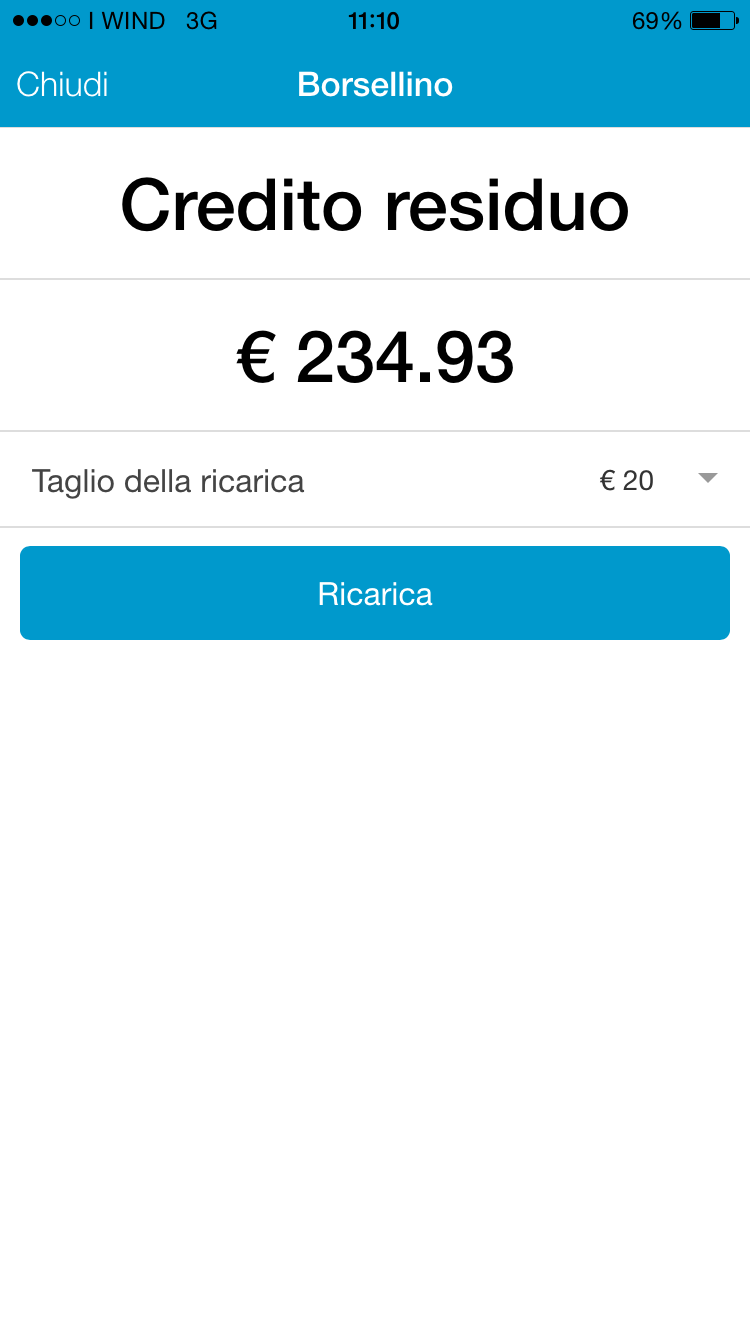Tap the Ricarica button

pos(375,593)
